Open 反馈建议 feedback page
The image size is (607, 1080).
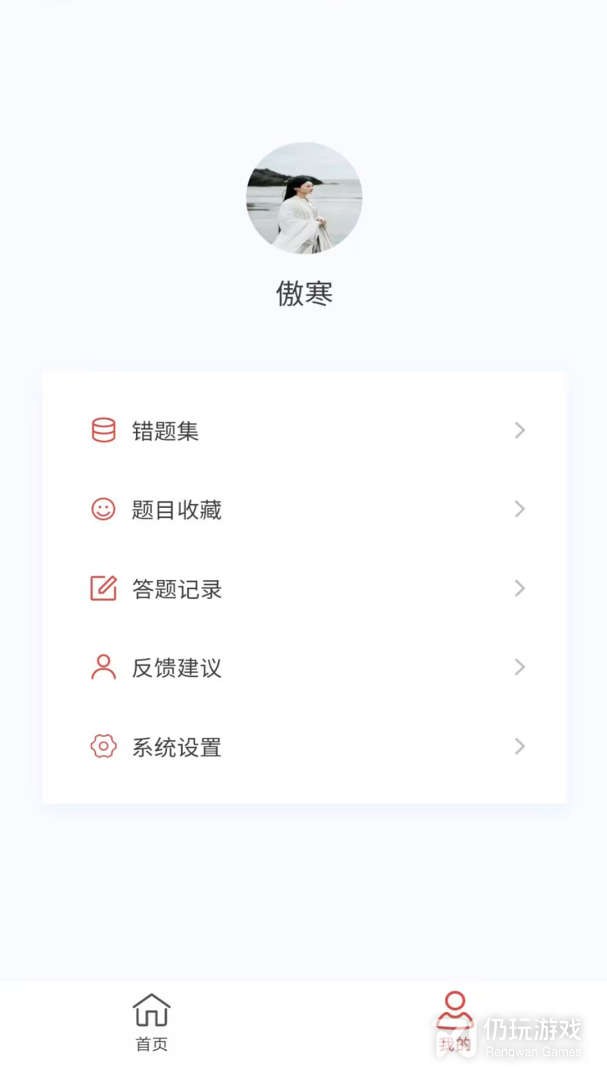click(x=304, y=667)
